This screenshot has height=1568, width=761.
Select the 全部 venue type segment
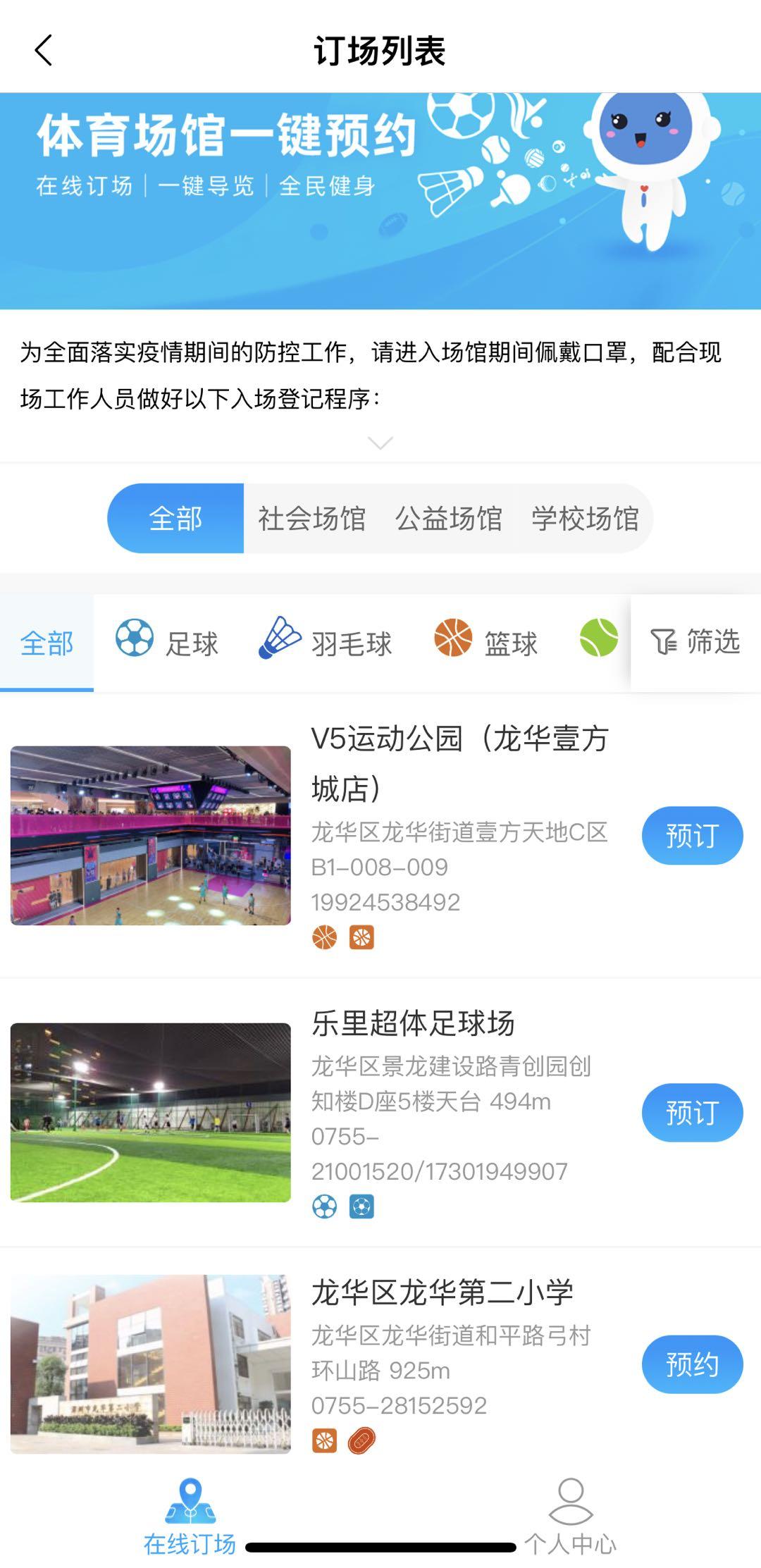[x=175, y=519]
